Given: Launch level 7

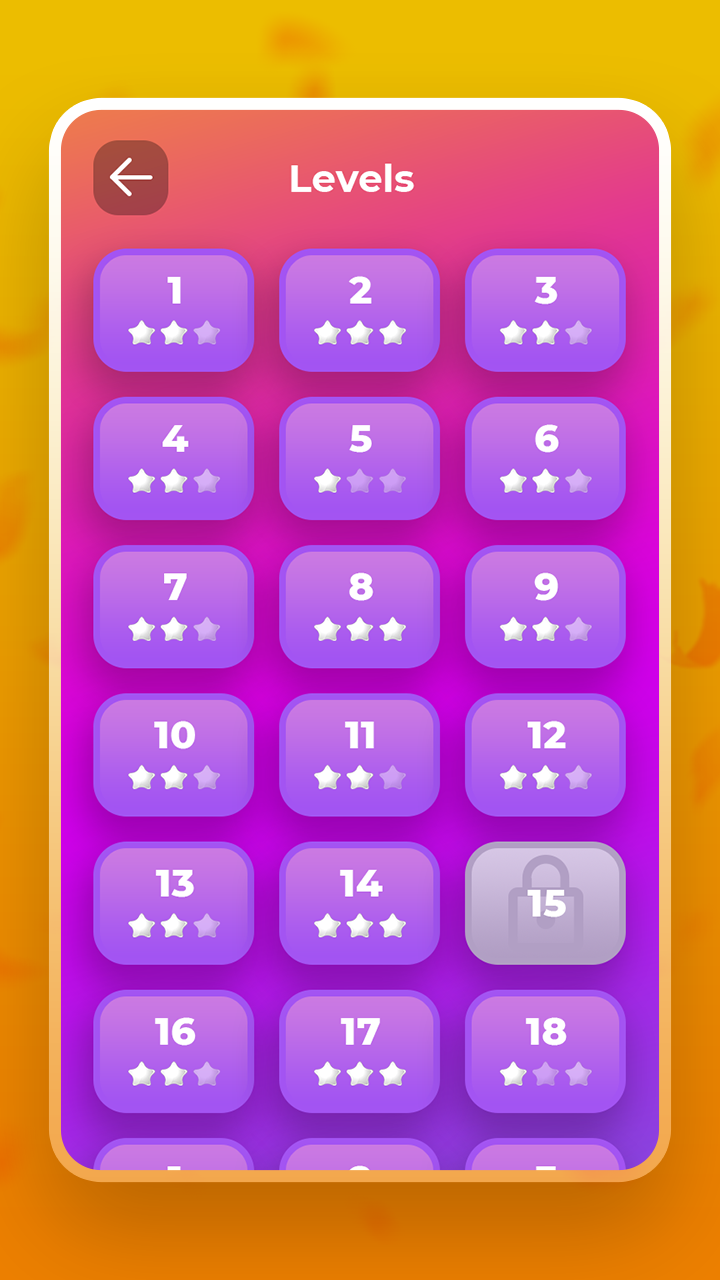Looking at the screenshot, I should 174,606.
